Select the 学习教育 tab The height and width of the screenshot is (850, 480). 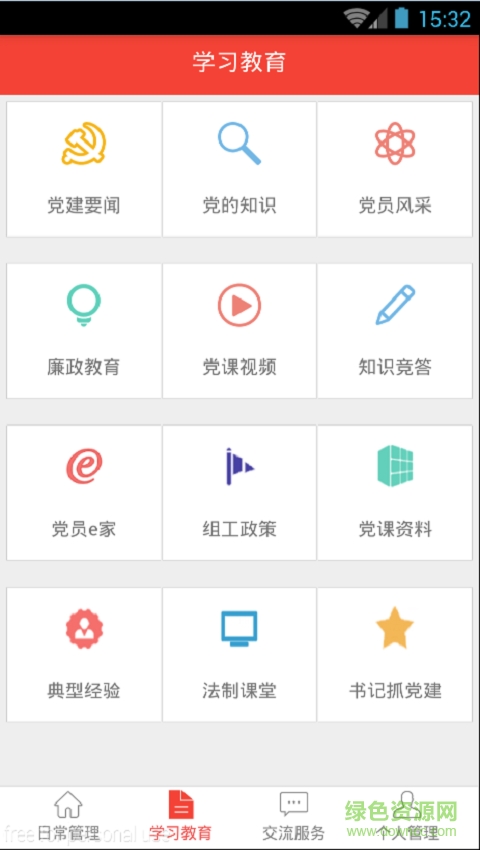pos(181,817)
